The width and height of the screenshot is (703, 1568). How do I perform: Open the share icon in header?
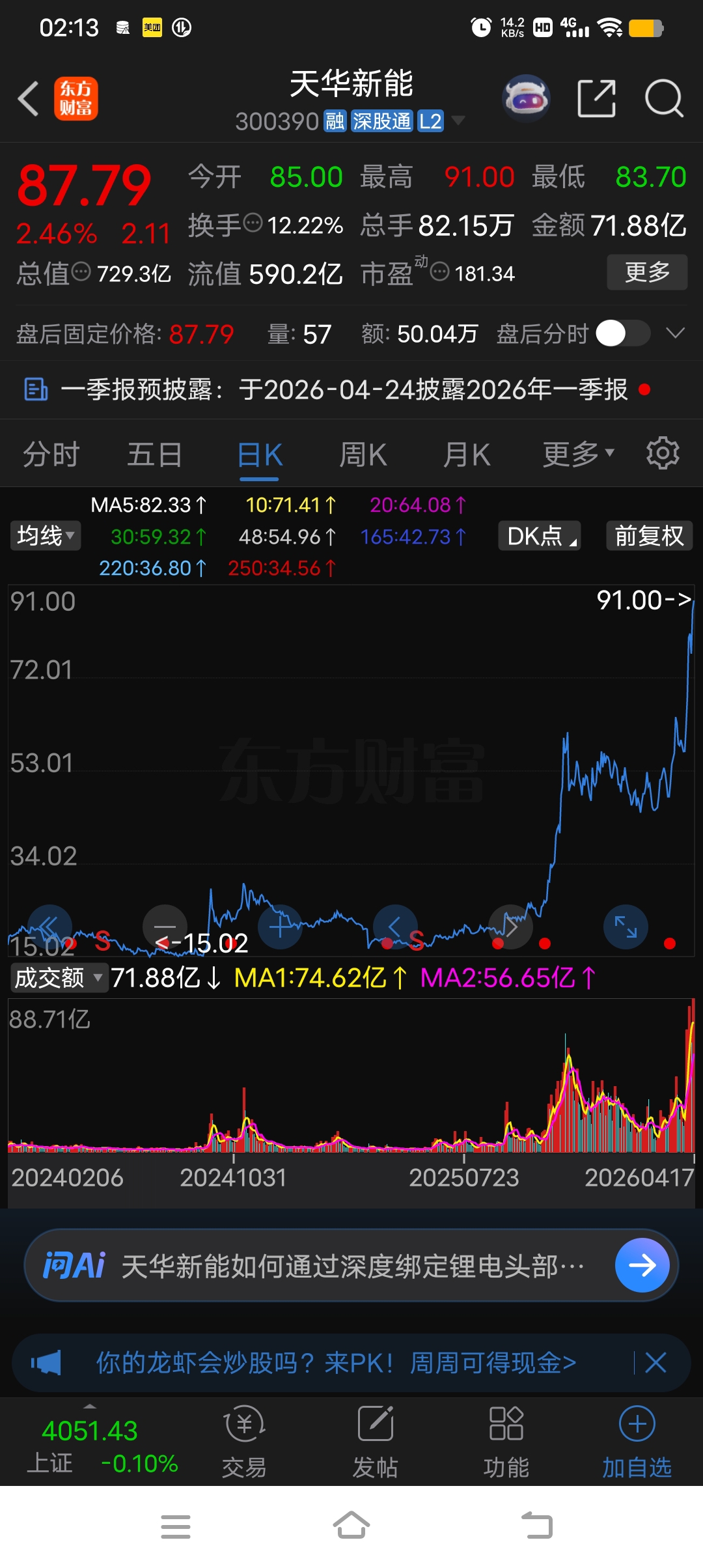pos(596,99)
